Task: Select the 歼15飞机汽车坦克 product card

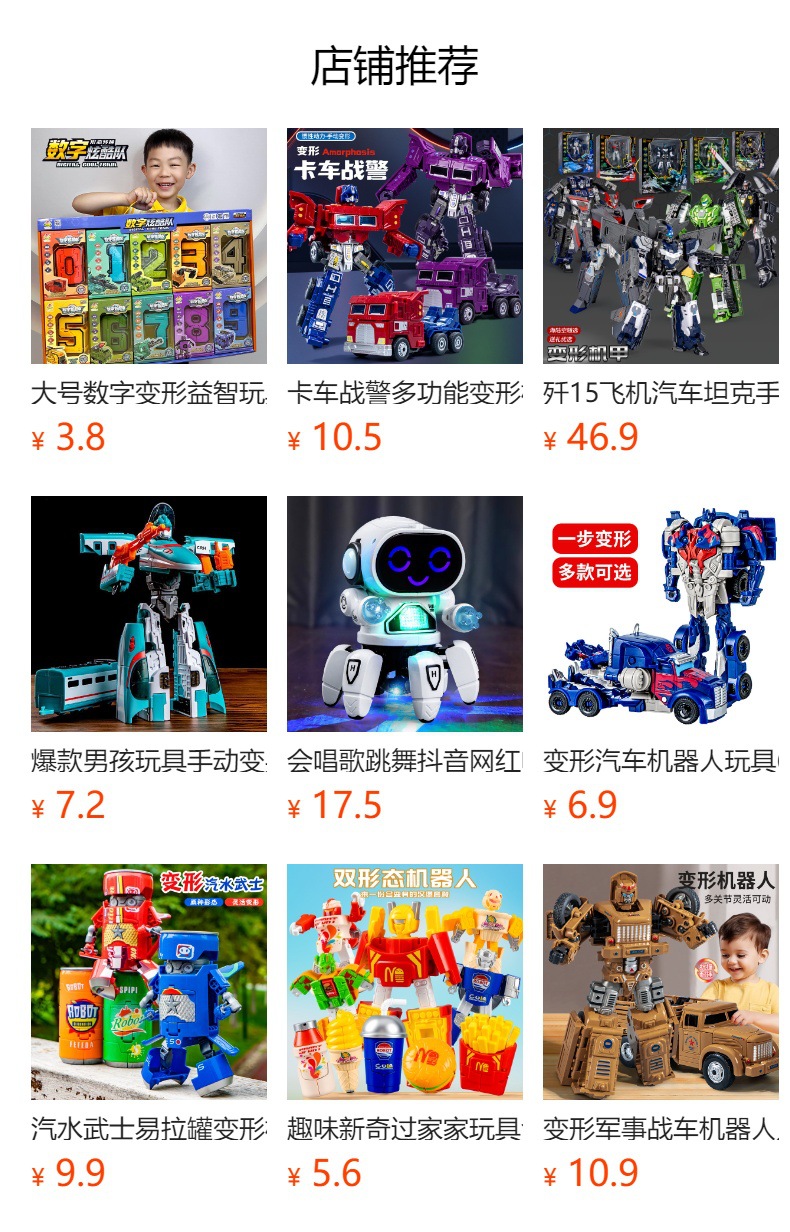Action: pyautogui.click(x=661, y=246)
